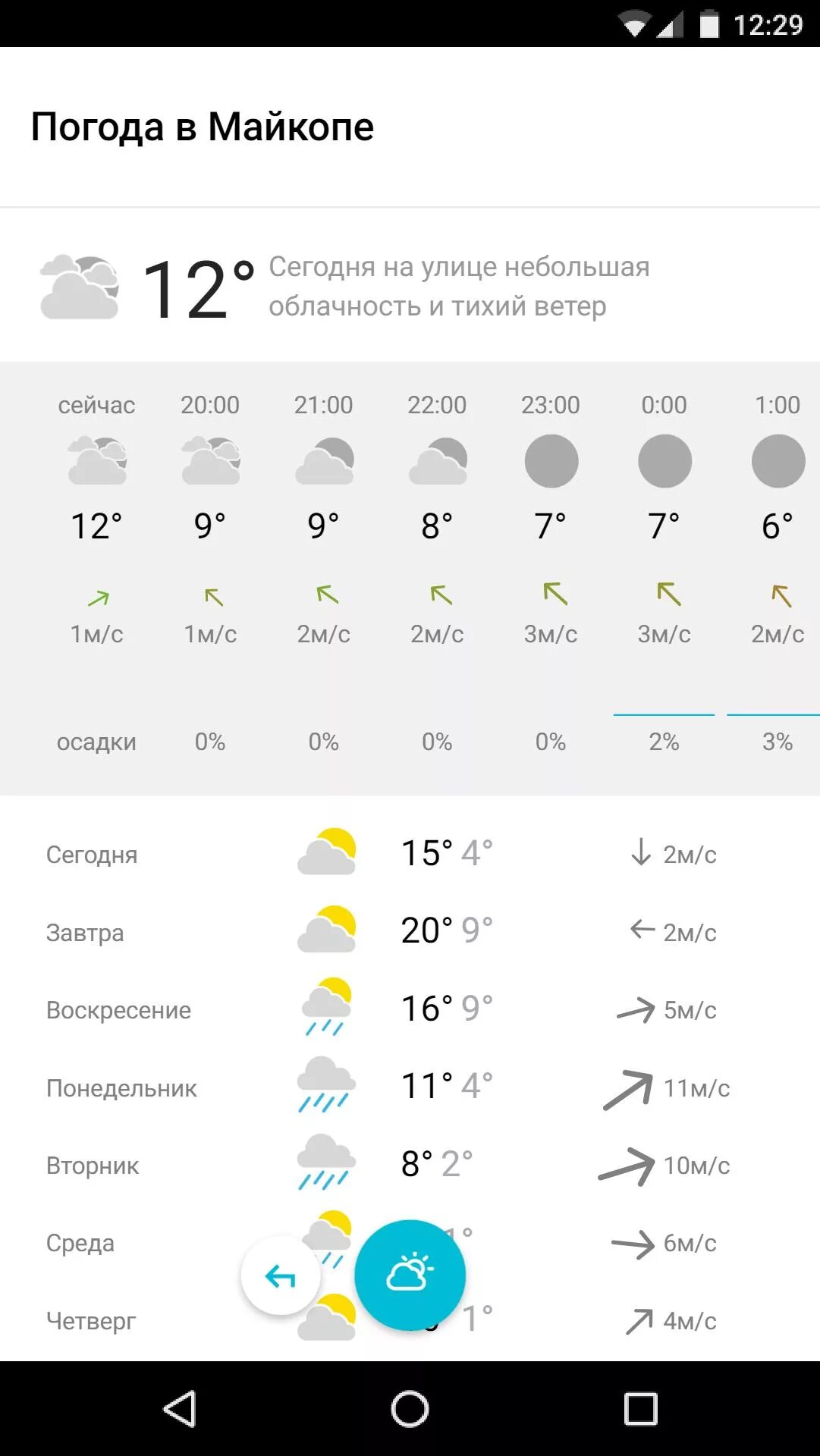Screen dimensions: 820x1456
Task: Tap the white back-arrow floating button
Action: click(281, 1276)
